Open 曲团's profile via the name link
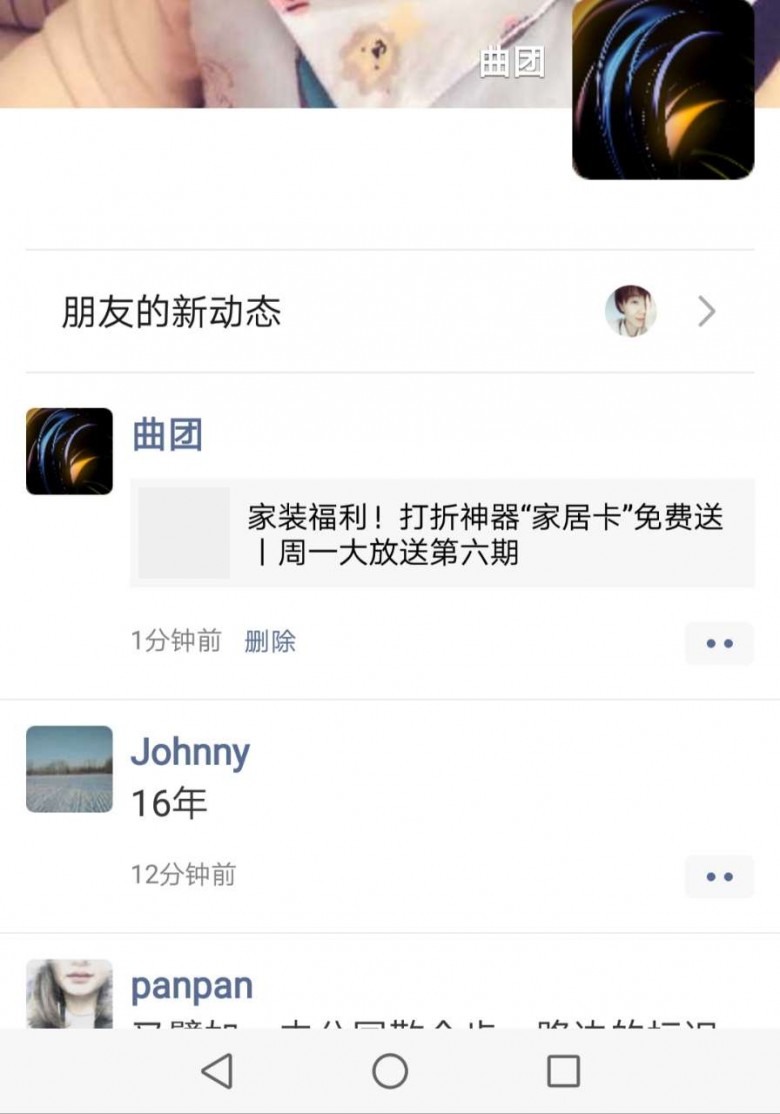Viewport: 780px width, 1114px height. point(167,435)
